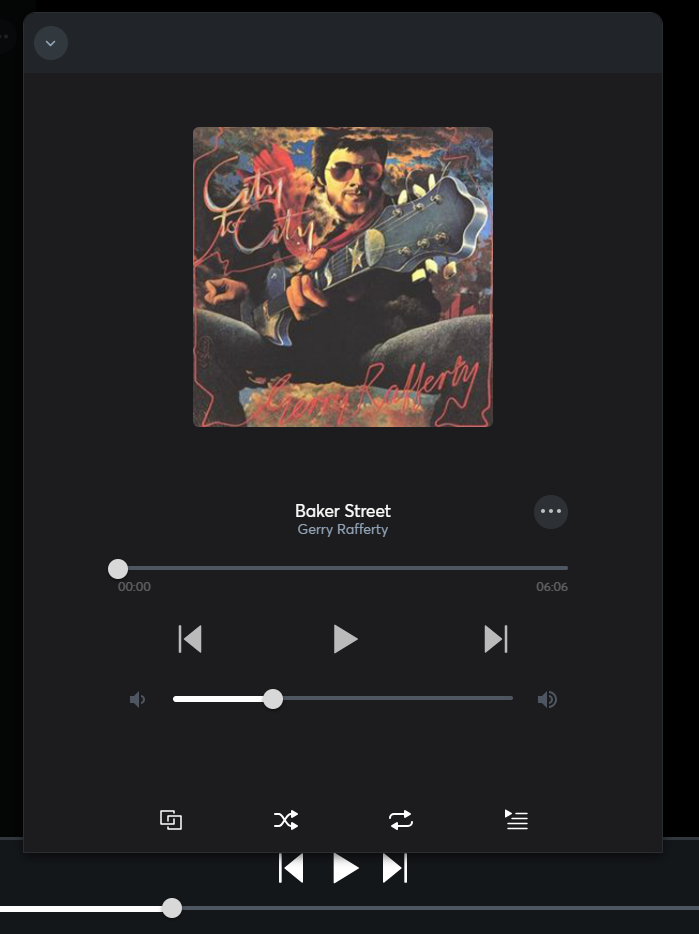Screen dimensions: 699x934
Task: Go to previous track from bottom bar
Action: pos(291,869)
